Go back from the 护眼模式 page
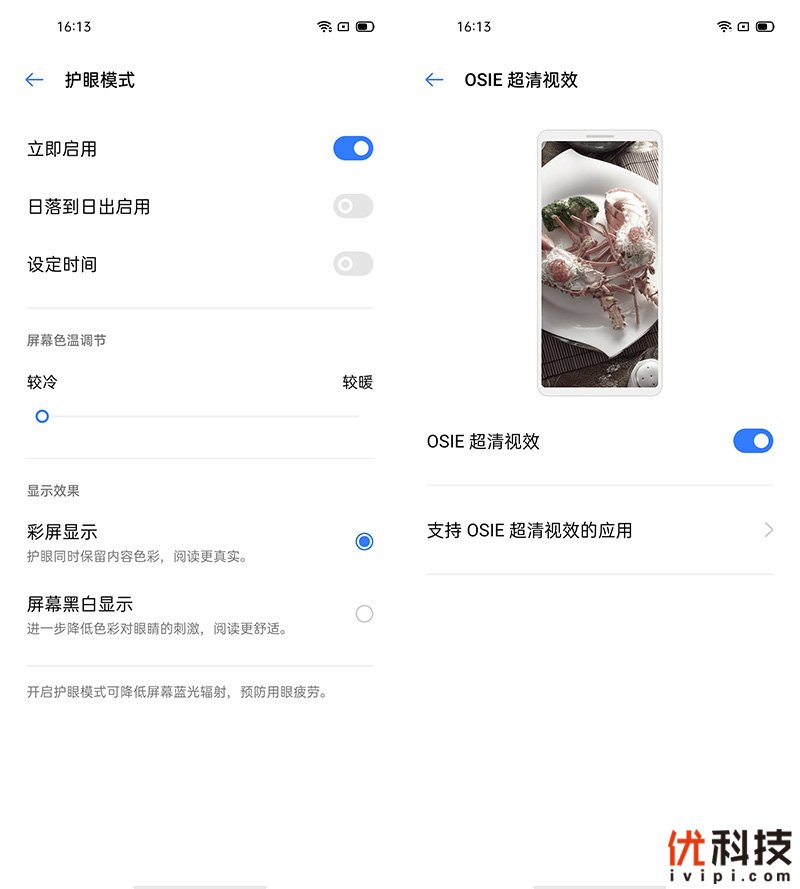The height and width of the screenshot is (889, 800). pyautogui.click(x=35, y=80)
